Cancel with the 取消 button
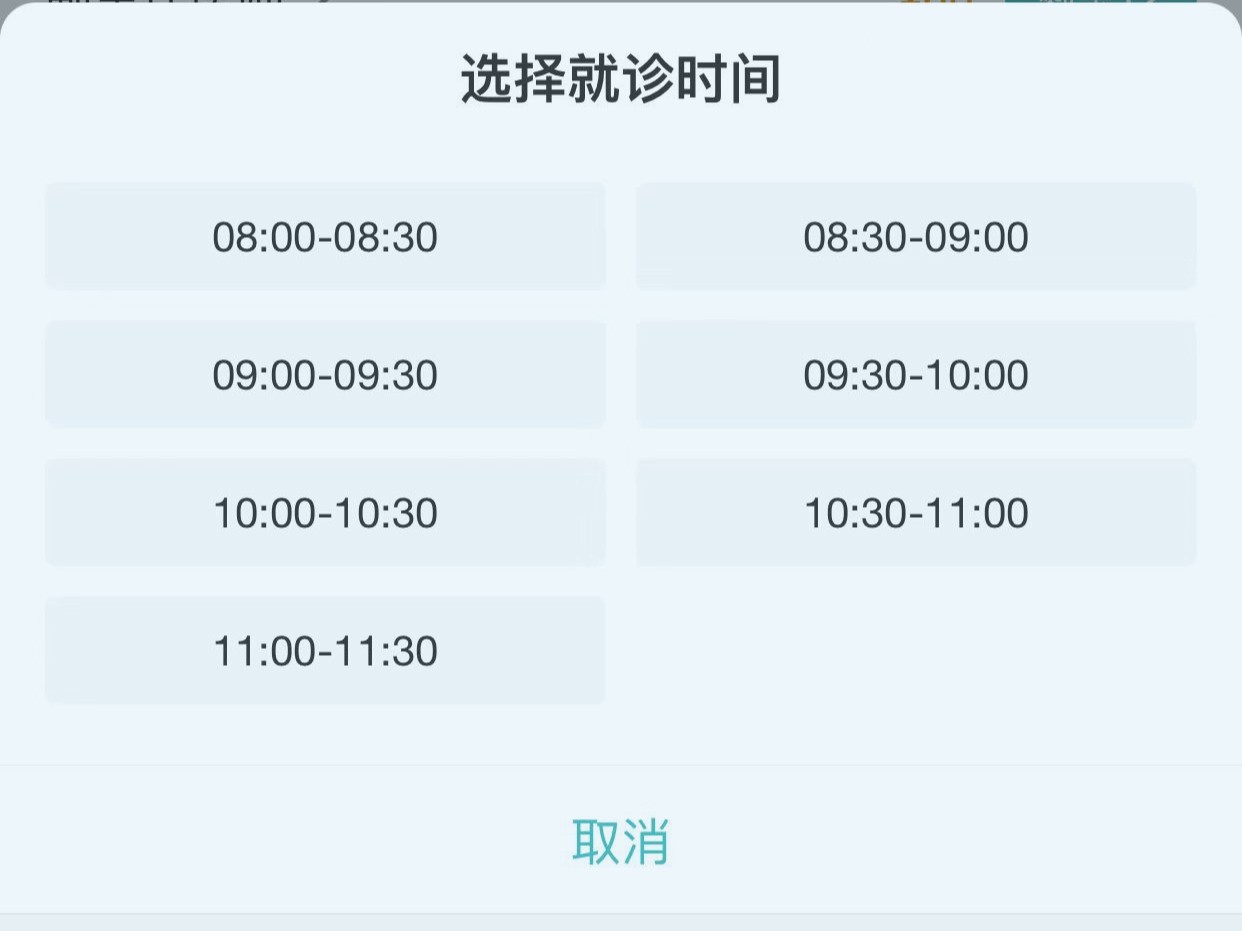This screenshot has height=931, width=1242. [620, 840]
